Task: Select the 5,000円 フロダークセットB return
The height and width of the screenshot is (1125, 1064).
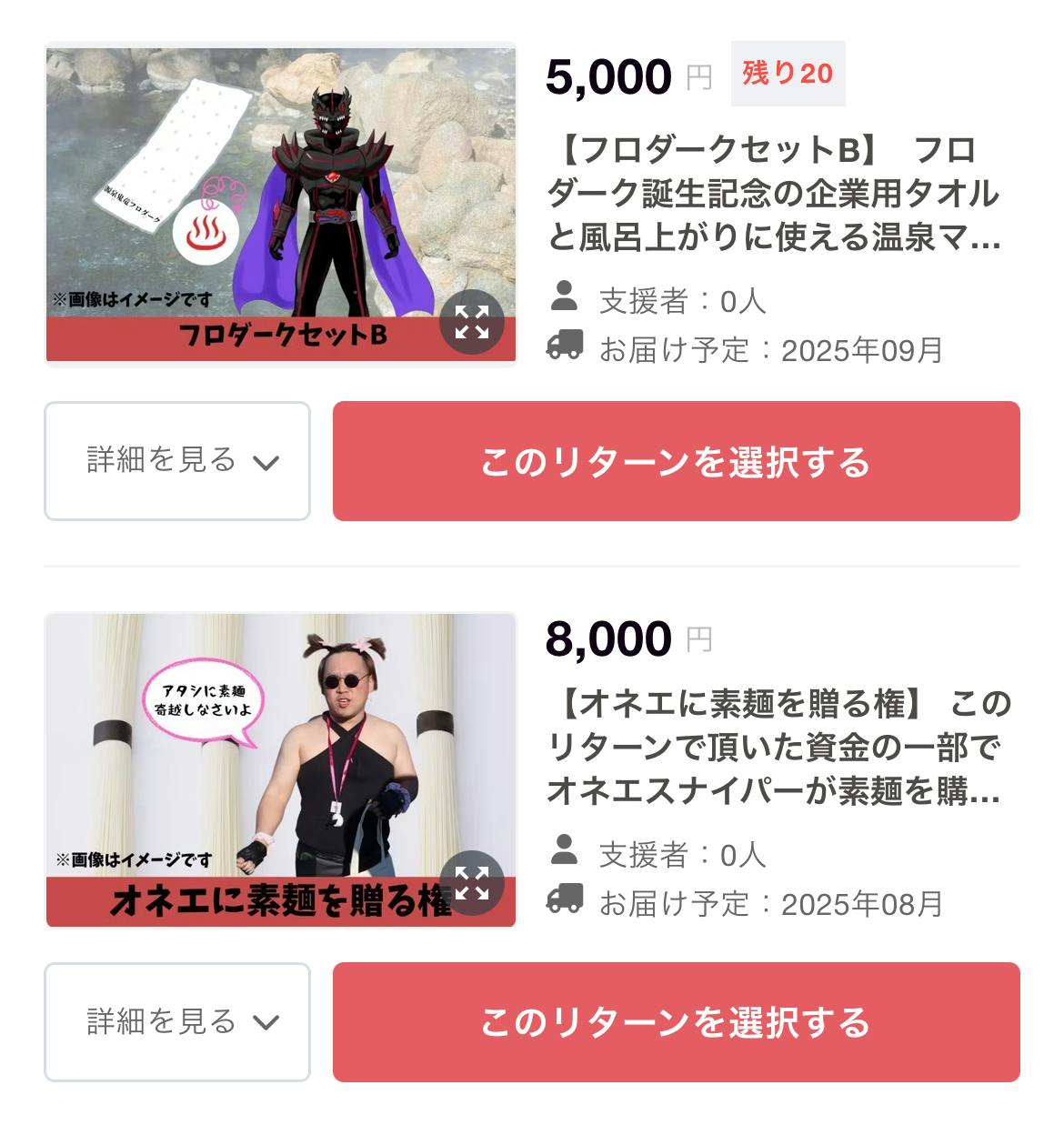Action: click(x=676, y=461)
